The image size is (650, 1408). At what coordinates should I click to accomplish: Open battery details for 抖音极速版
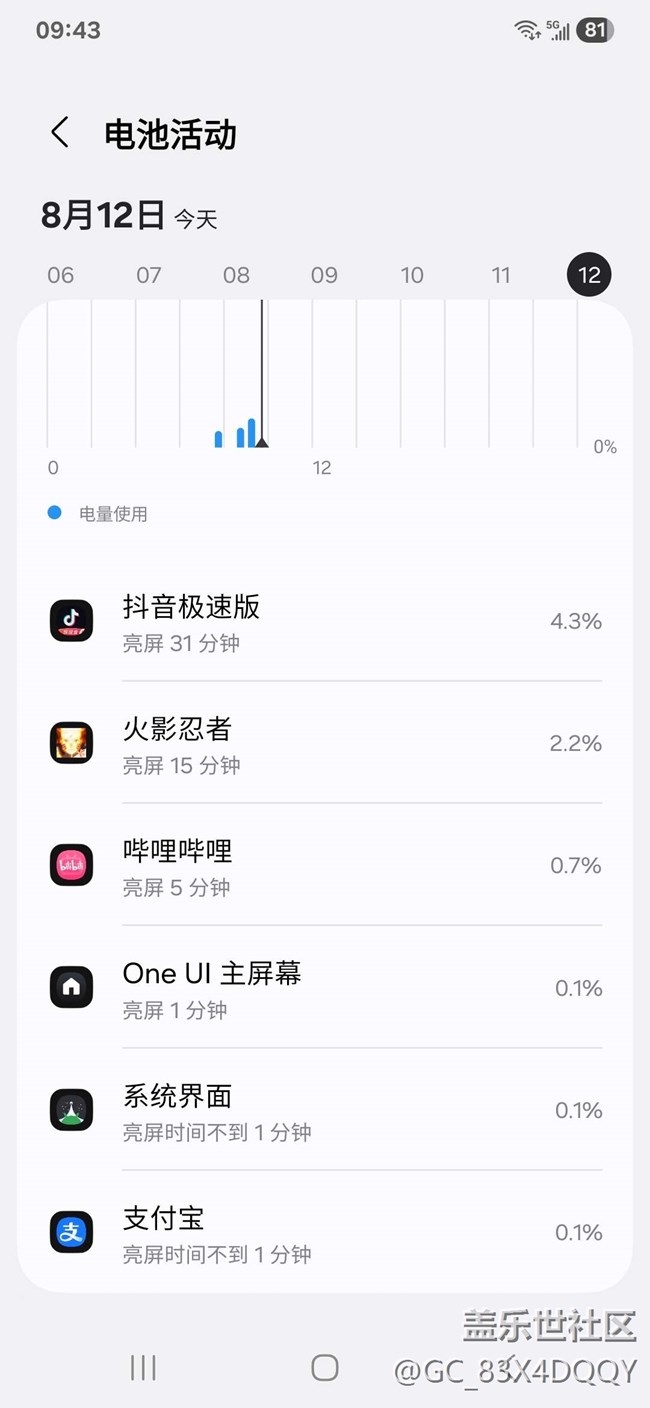click(x=325, y=622)
